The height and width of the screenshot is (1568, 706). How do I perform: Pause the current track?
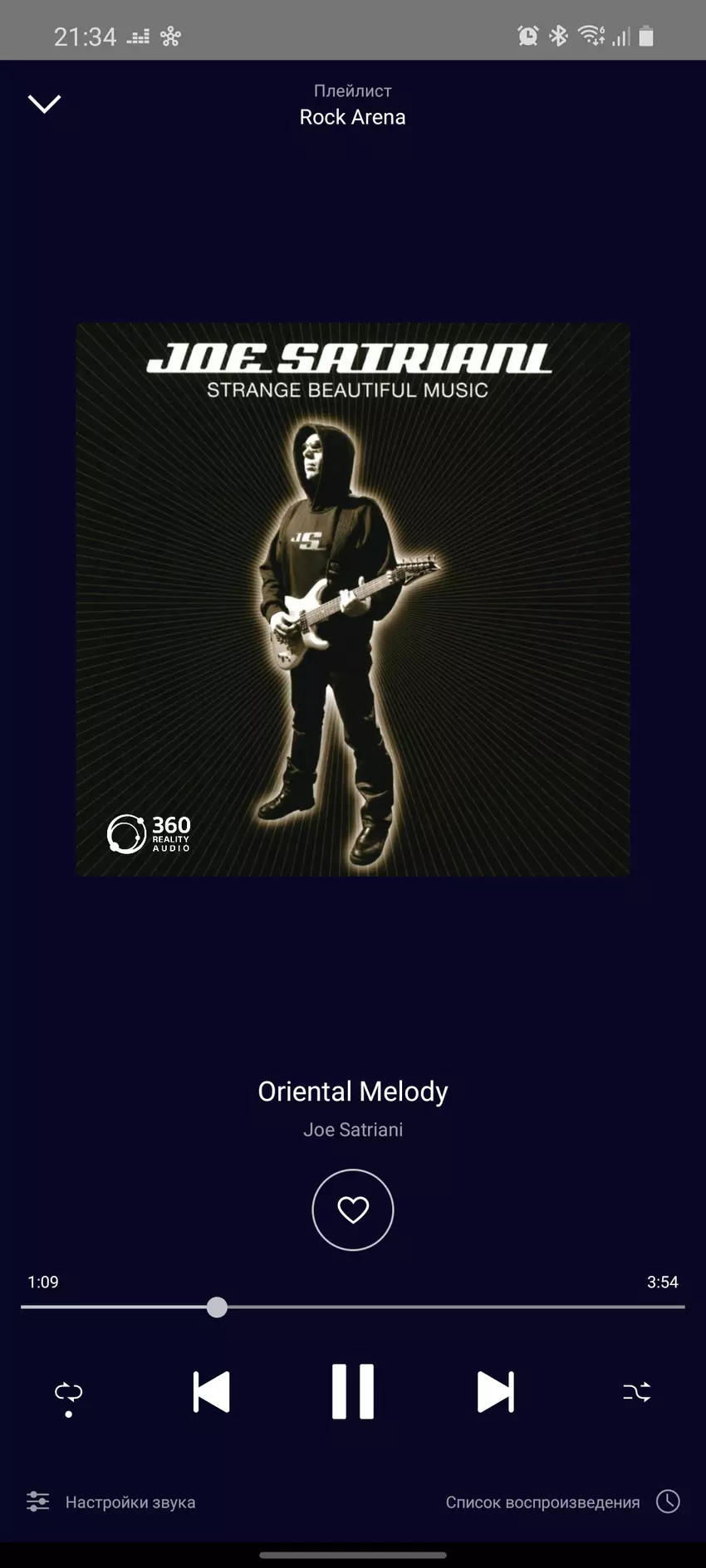(353, 1391)
